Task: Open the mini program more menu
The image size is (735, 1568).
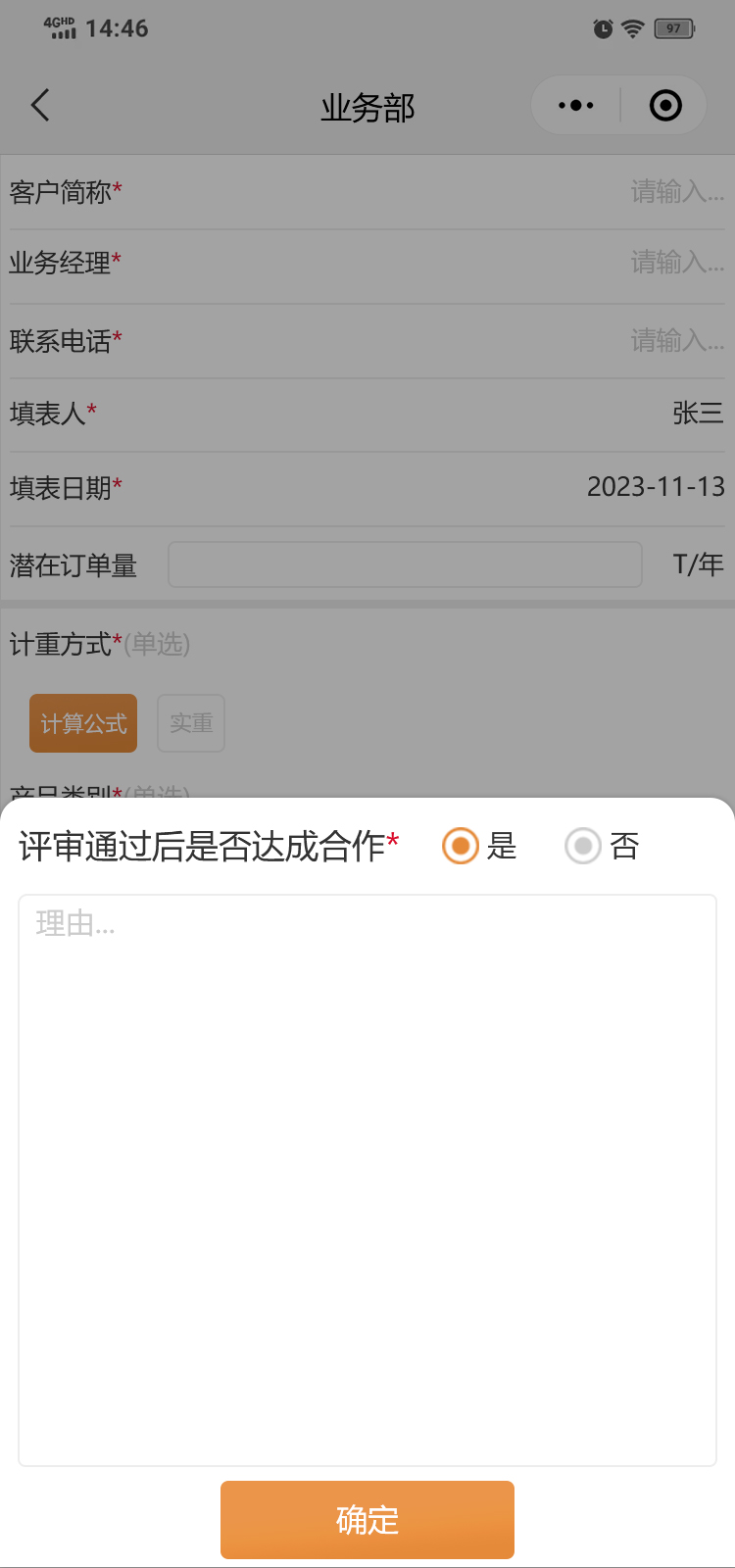Action: 575,105
